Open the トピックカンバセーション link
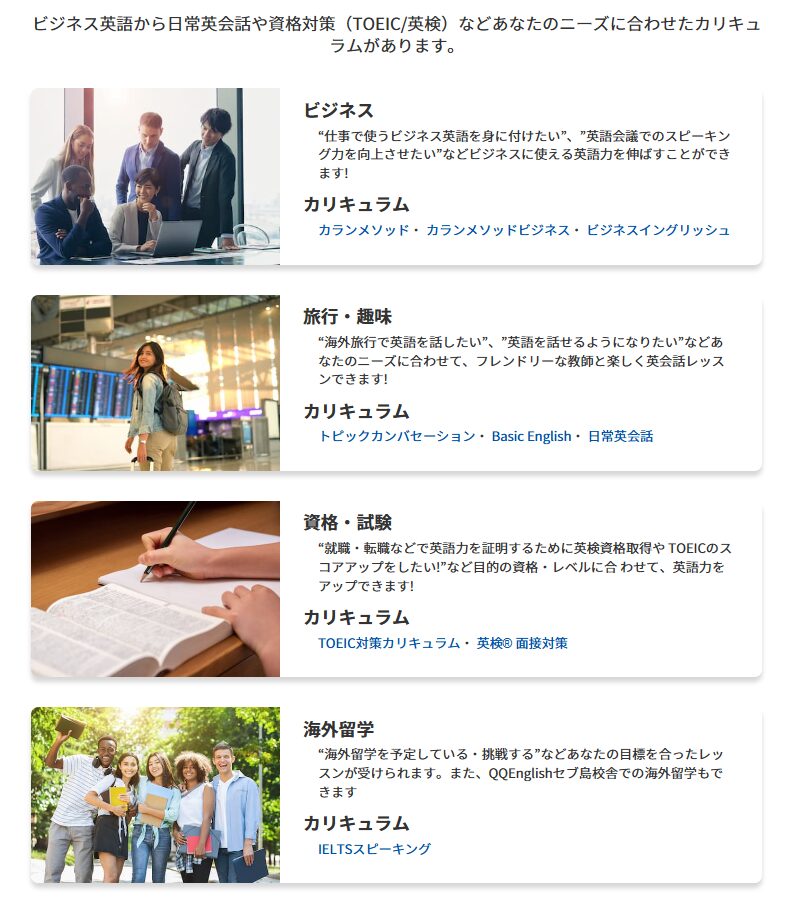 397,436
